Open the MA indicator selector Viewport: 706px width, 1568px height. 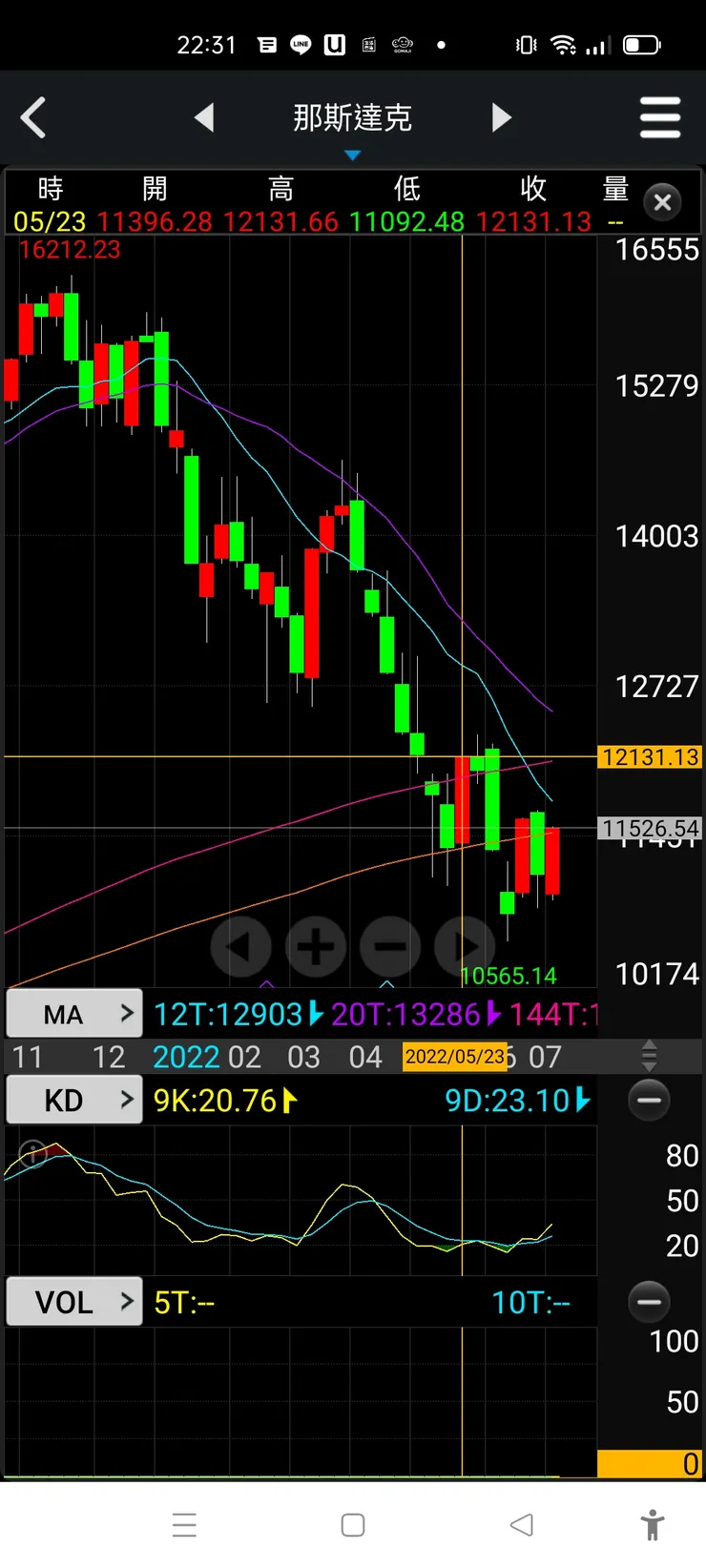[x=74, y=1014]
